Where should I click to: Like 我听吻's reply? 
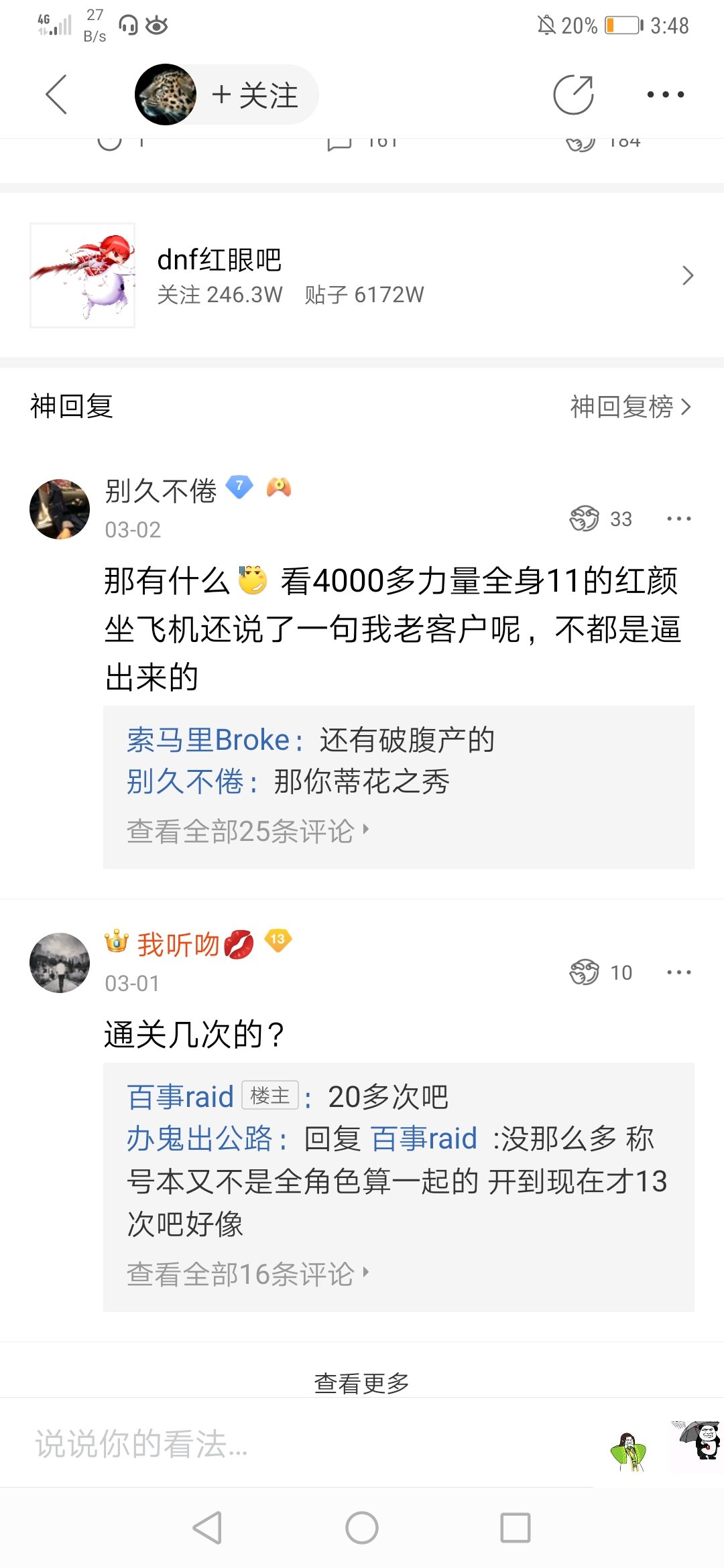click(585, 972)
